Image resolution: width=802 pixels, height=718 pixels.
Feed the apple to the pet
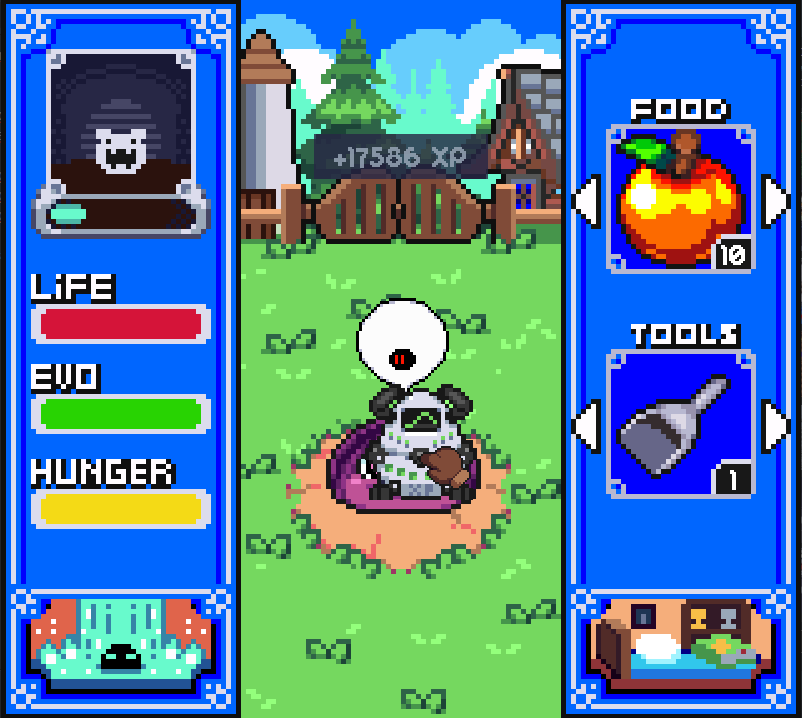[680, 200]
